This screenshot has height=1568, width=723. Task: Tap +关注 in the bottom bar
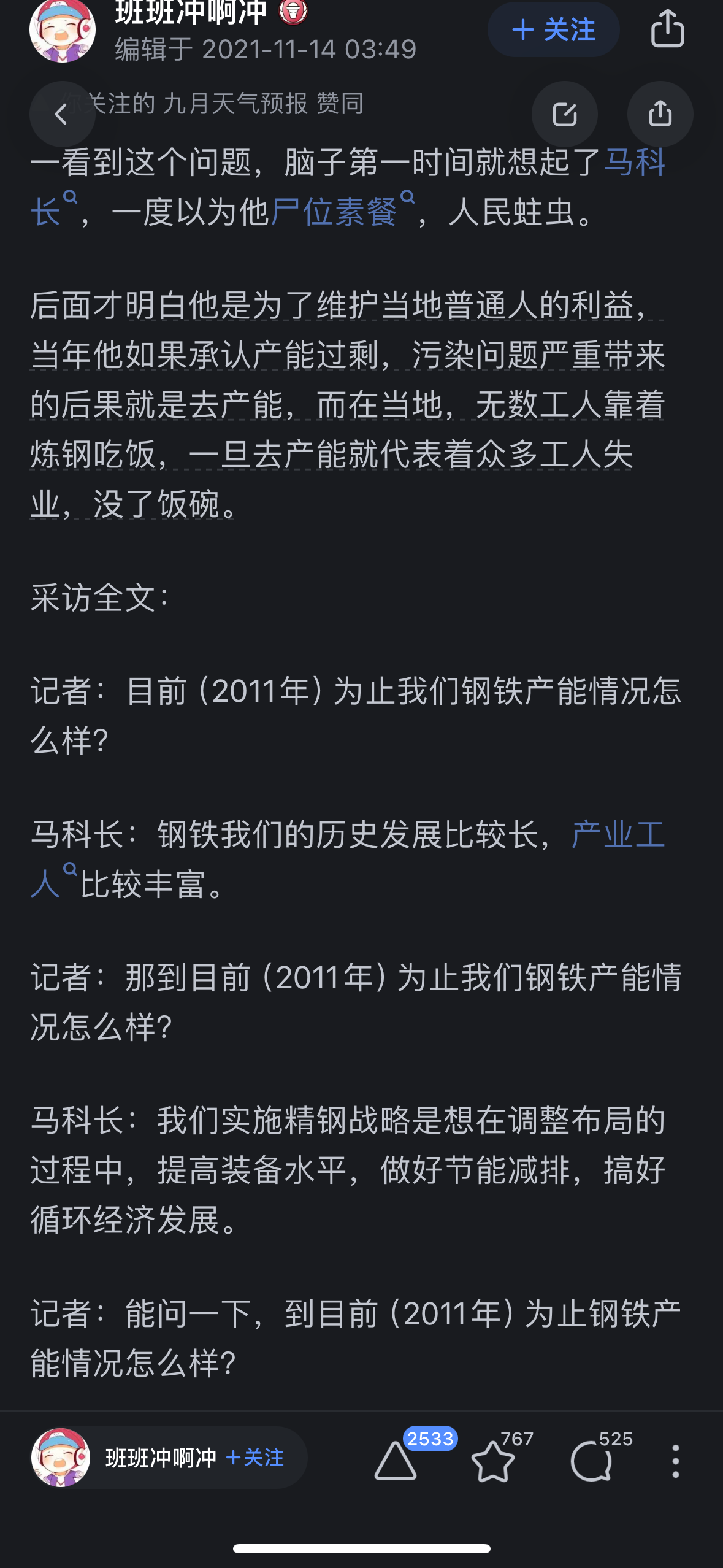(255, 1458)
